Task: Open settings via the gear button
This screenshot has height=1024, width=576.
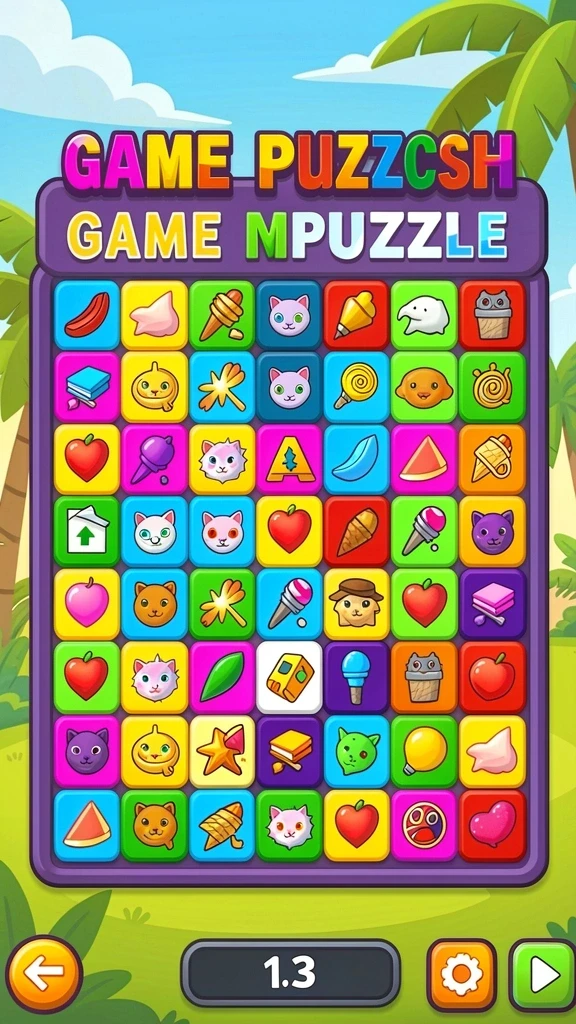Action: coord(462,976)
